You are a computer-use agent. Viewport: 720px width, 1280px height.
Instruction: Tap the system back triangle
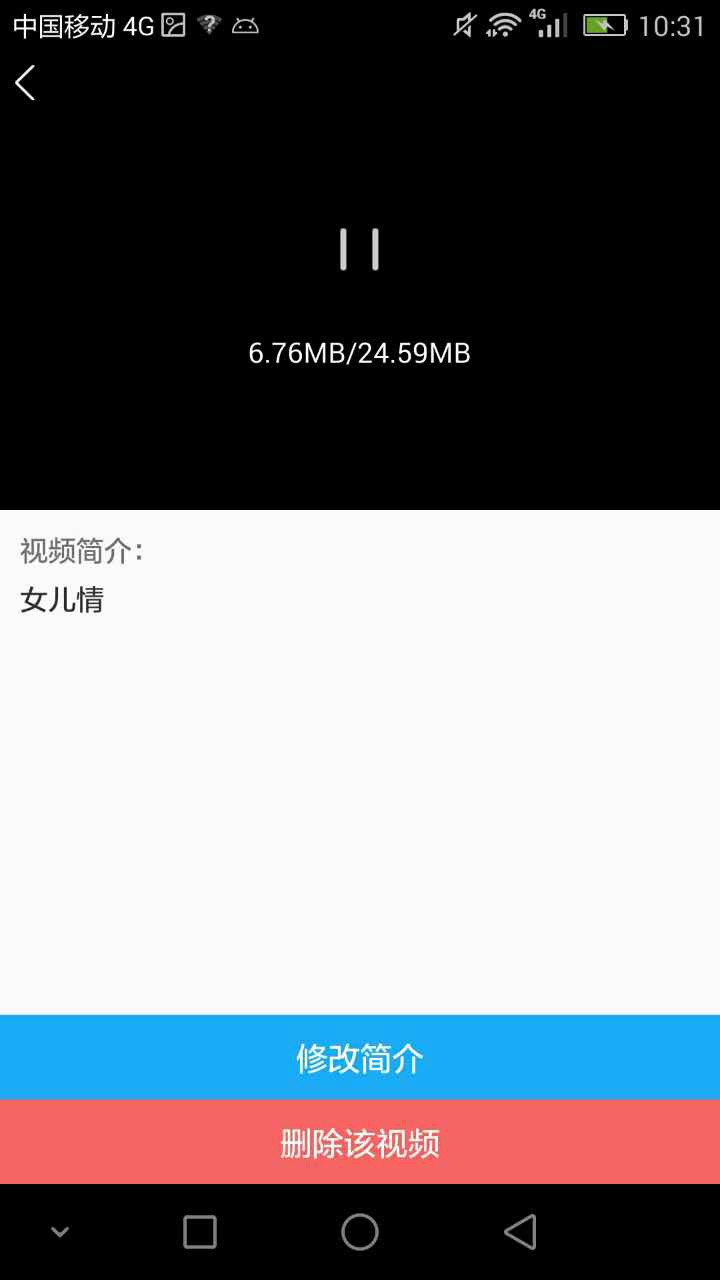coord(520,1232)
